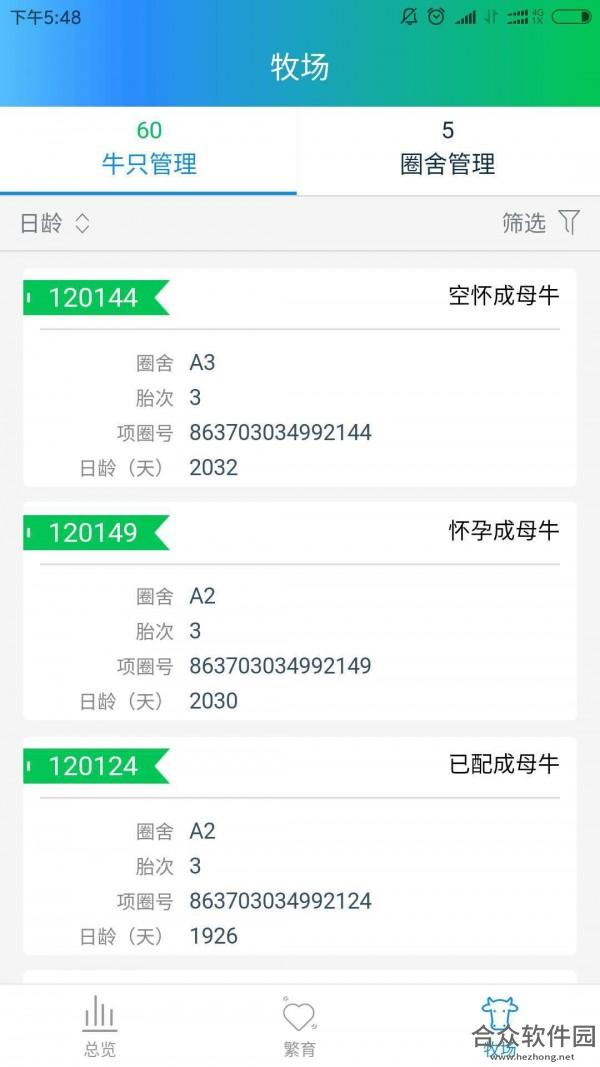Open the 筛选 filter
Image resolution: width=600 pixels, height=1067 pixels.
[541, 223]
